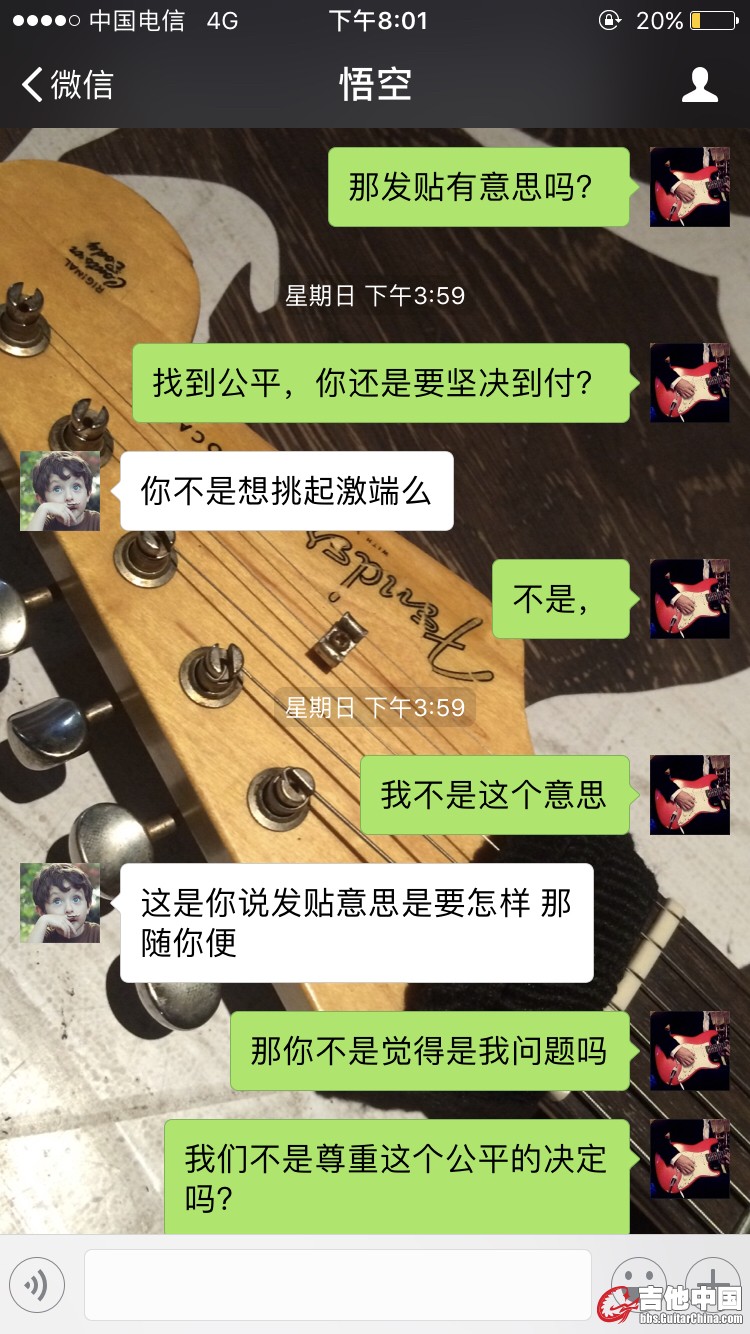Screen dimensions: 750x1334
Task: Switch to voice message input
Action: 37,1284
